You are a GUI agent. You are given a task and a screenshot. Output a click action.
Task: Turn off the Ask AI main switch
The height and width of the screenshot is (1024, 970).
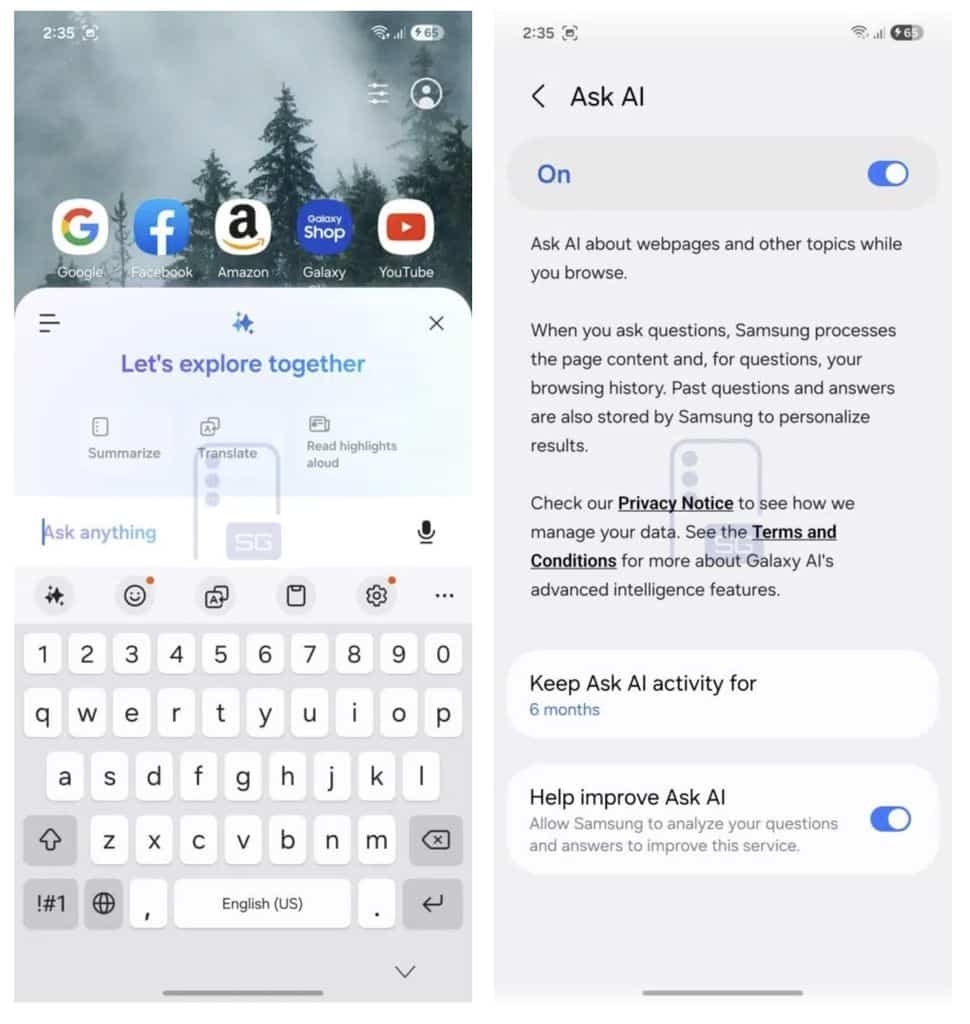[x=887, y=174]
